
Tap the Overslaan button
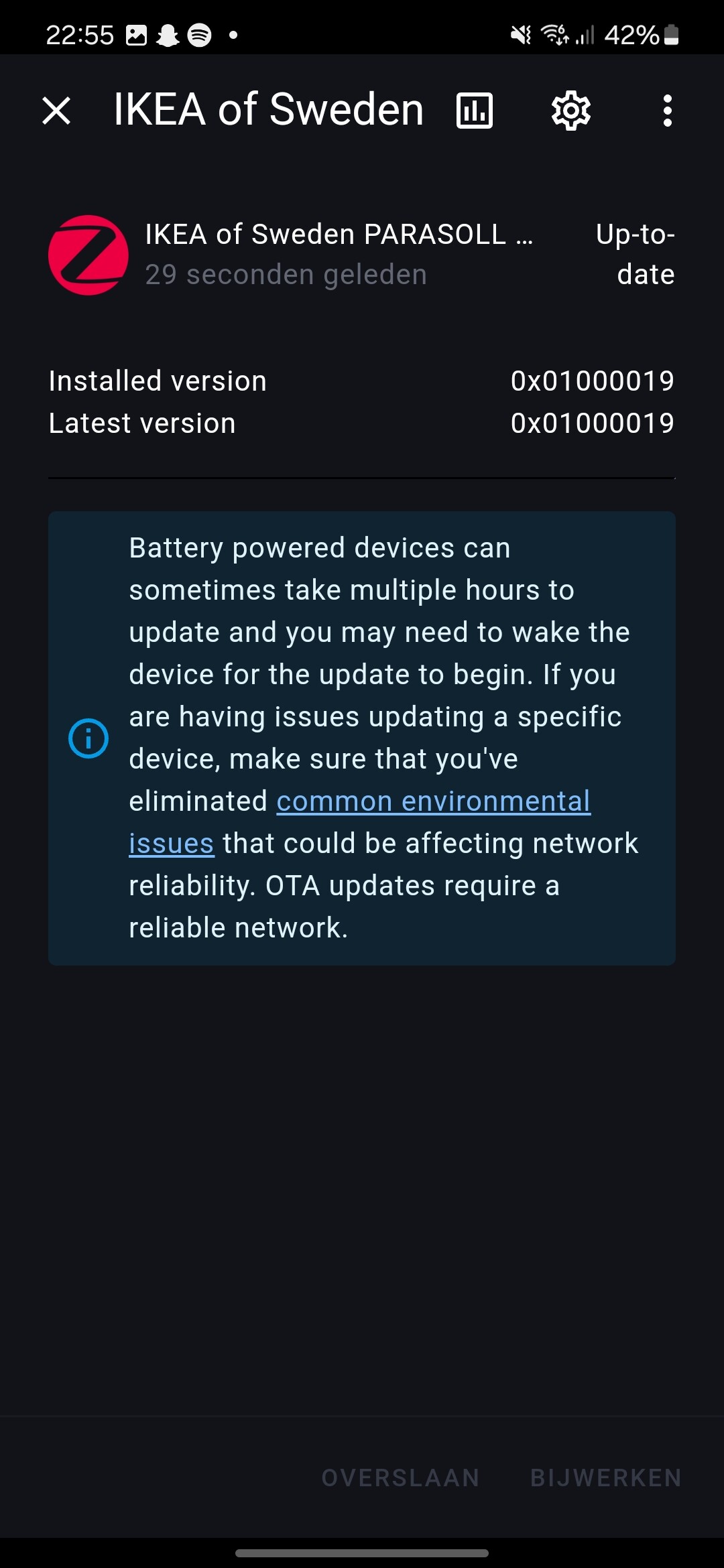point(401,1478)
